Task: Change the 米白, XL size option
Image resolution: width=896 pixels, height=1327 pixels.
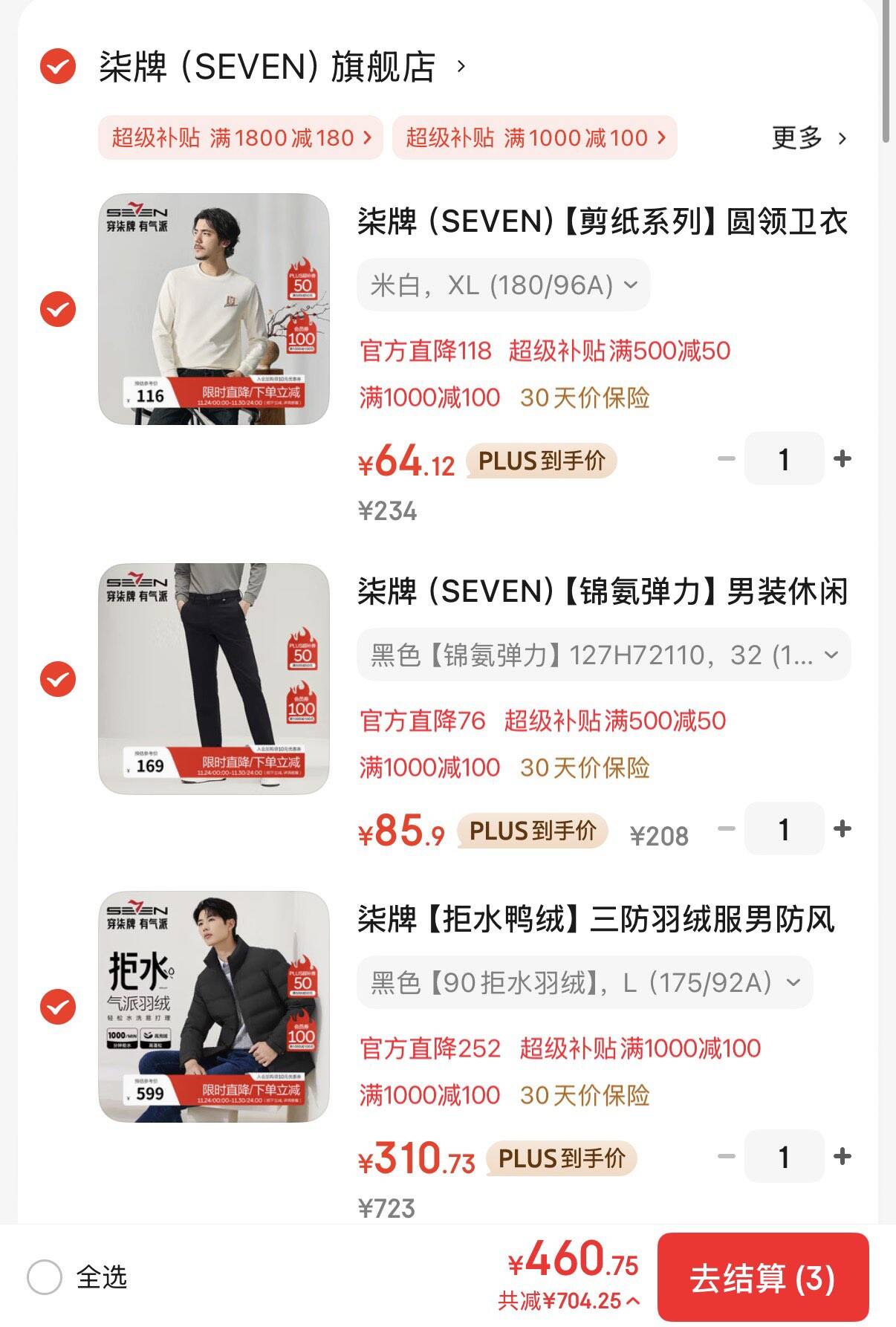Action: tap(503, 285)
